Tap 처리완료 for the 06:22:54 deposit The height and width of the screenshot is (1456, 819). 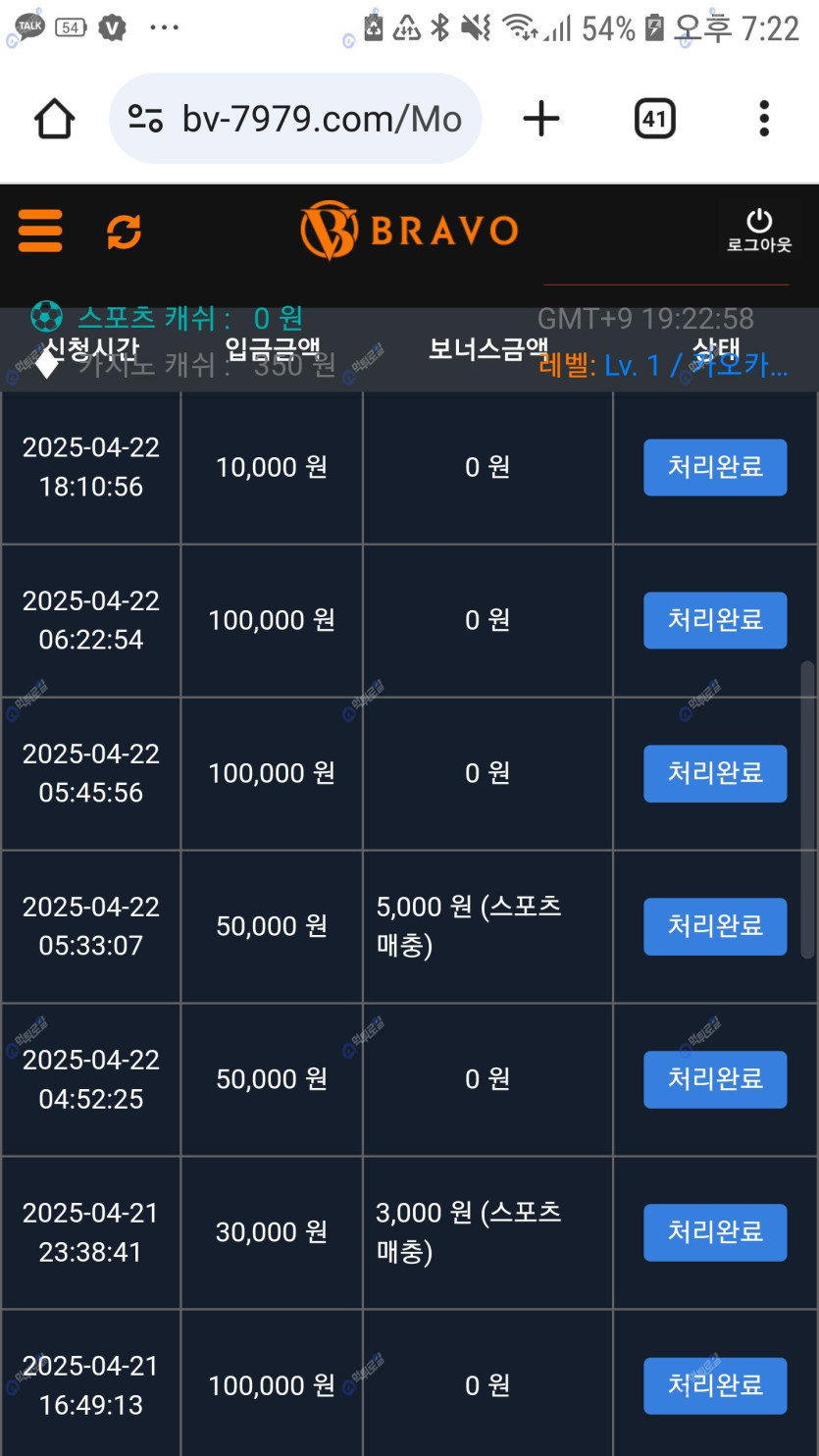(715, 620)
